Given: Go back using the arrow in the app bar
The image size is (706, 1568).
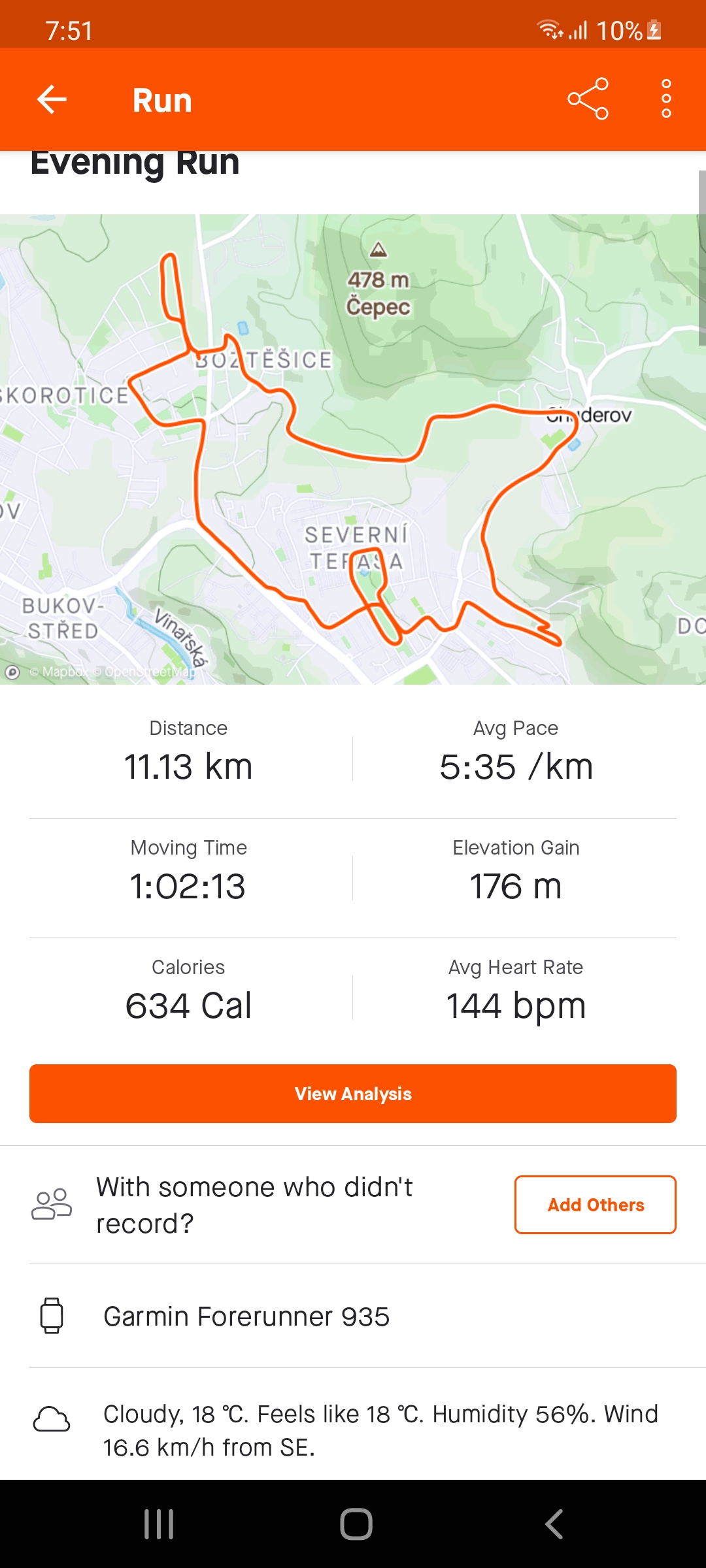Looking at the screenshot, I should pyautogui.click(x=52, y=99).
